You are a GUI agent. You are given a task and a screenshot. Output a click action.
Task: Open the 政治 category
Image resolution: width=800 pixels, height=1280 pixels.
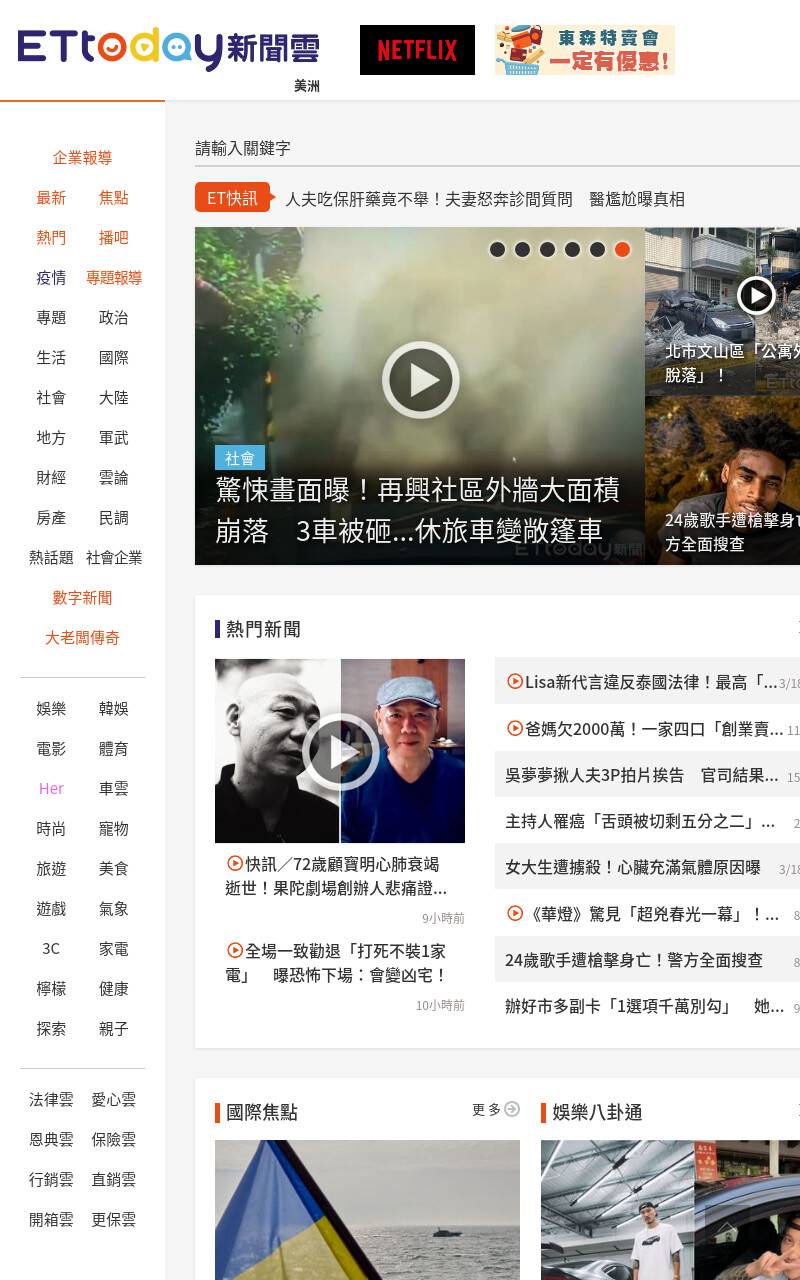click(114, 318)
